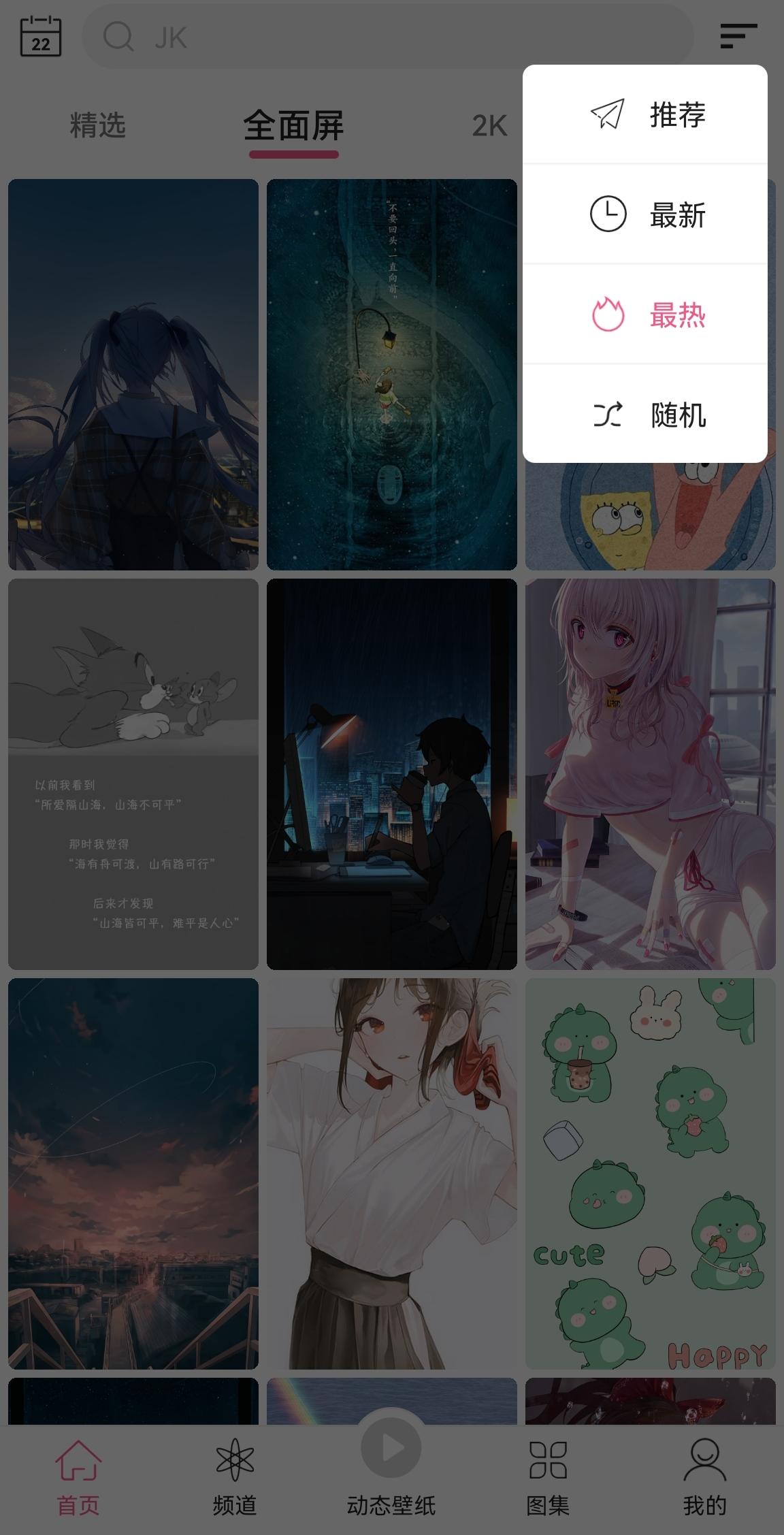
Task: Select the 推荐 sort option
Action: click(645, 114)
